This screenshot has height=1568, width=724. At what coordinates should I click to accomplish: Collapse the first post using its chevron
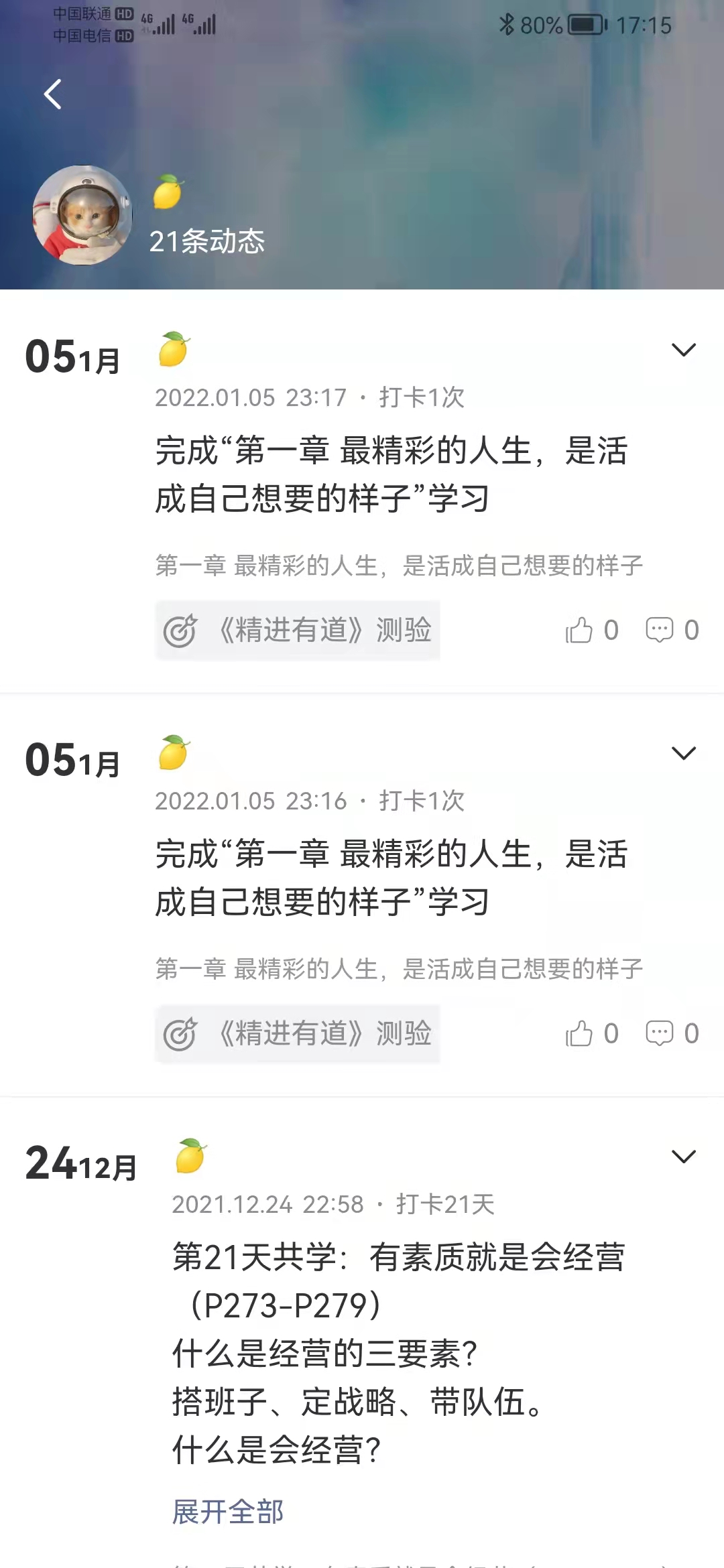click(684, 350)
